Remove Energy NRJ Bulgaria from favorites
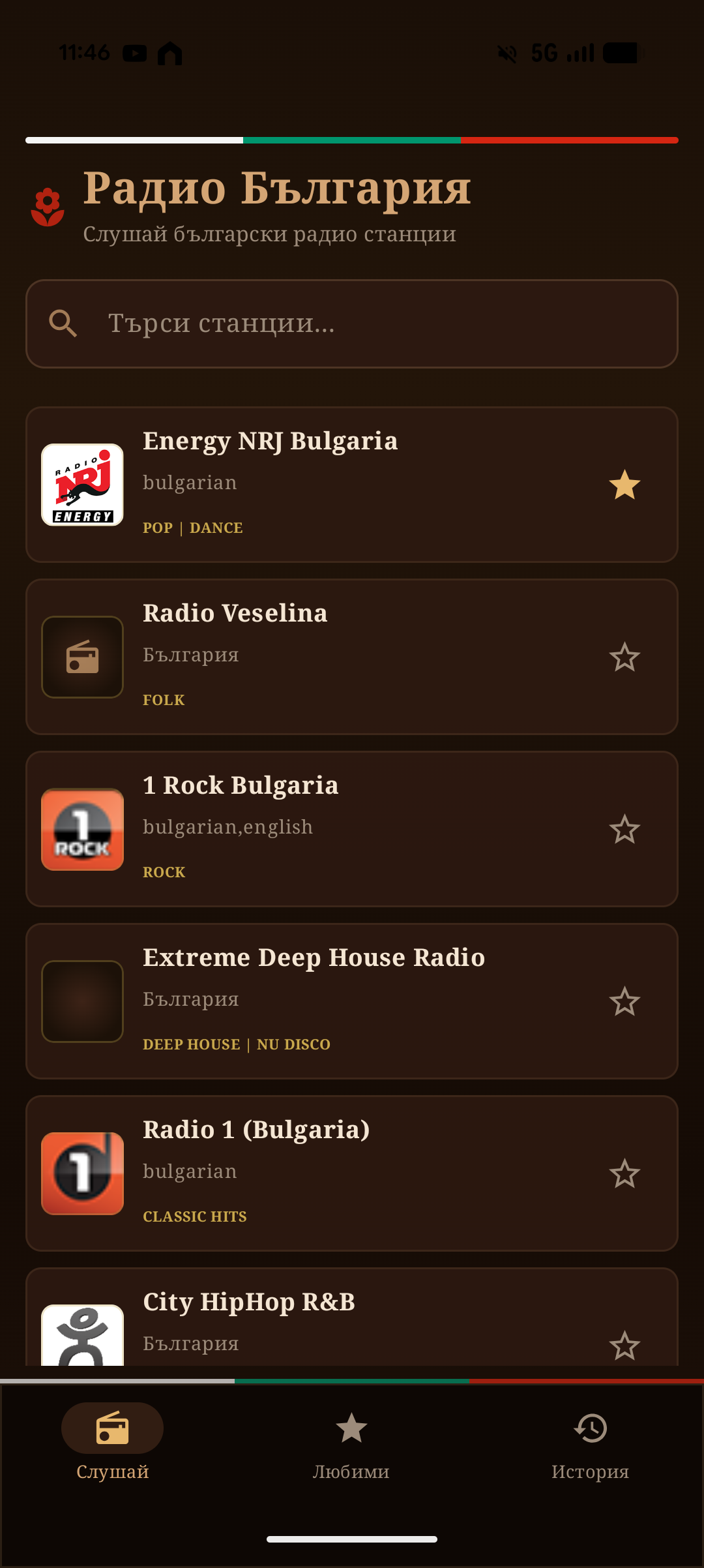This screenshot has height=1568, width=704. point(624,485)
